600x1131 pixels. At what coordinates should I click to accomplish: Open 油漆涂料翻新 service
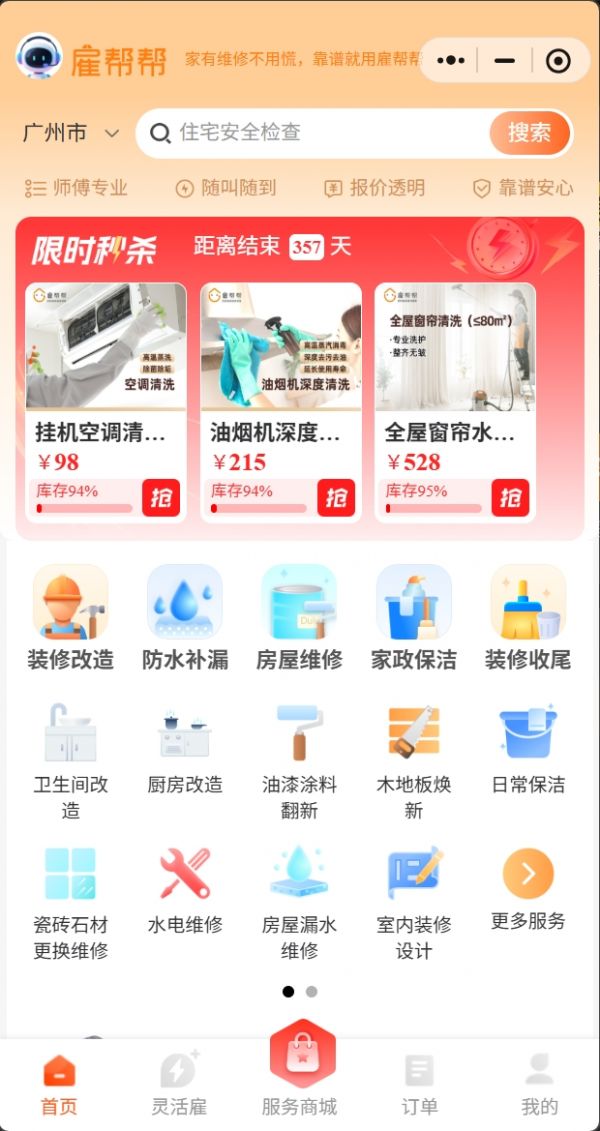pos(299,762)
